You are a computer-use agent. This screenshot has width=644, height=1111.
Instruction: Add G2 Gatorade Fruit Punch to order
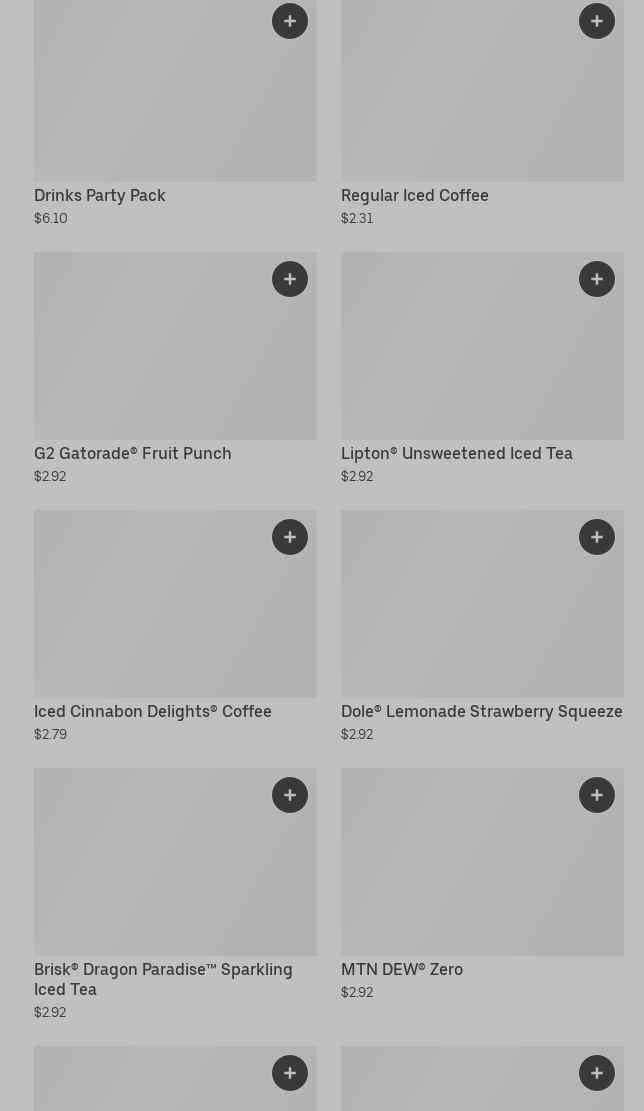click(290, 279)
